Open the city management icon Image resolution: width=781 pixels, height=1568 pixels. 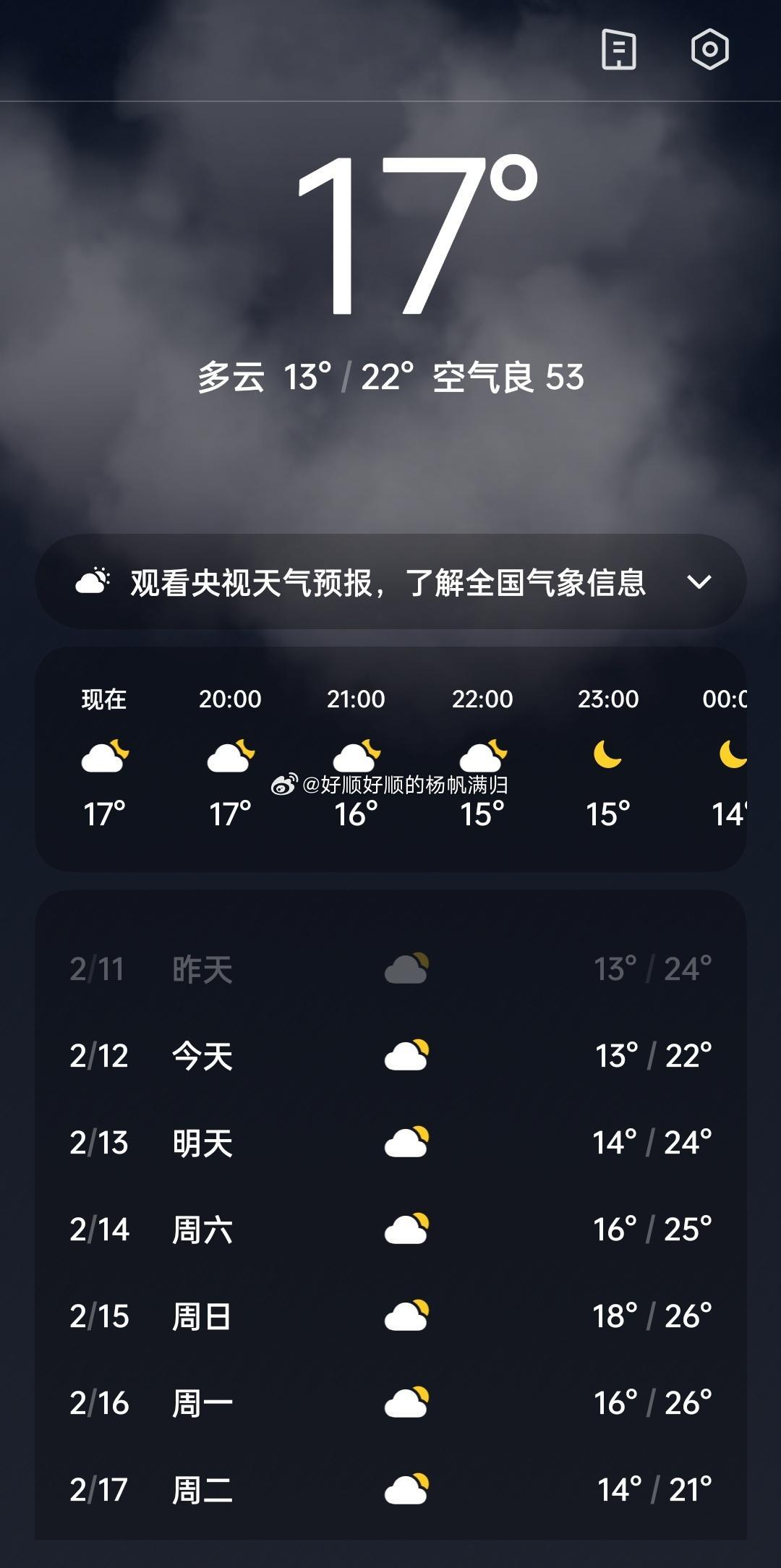coord(620,51)
